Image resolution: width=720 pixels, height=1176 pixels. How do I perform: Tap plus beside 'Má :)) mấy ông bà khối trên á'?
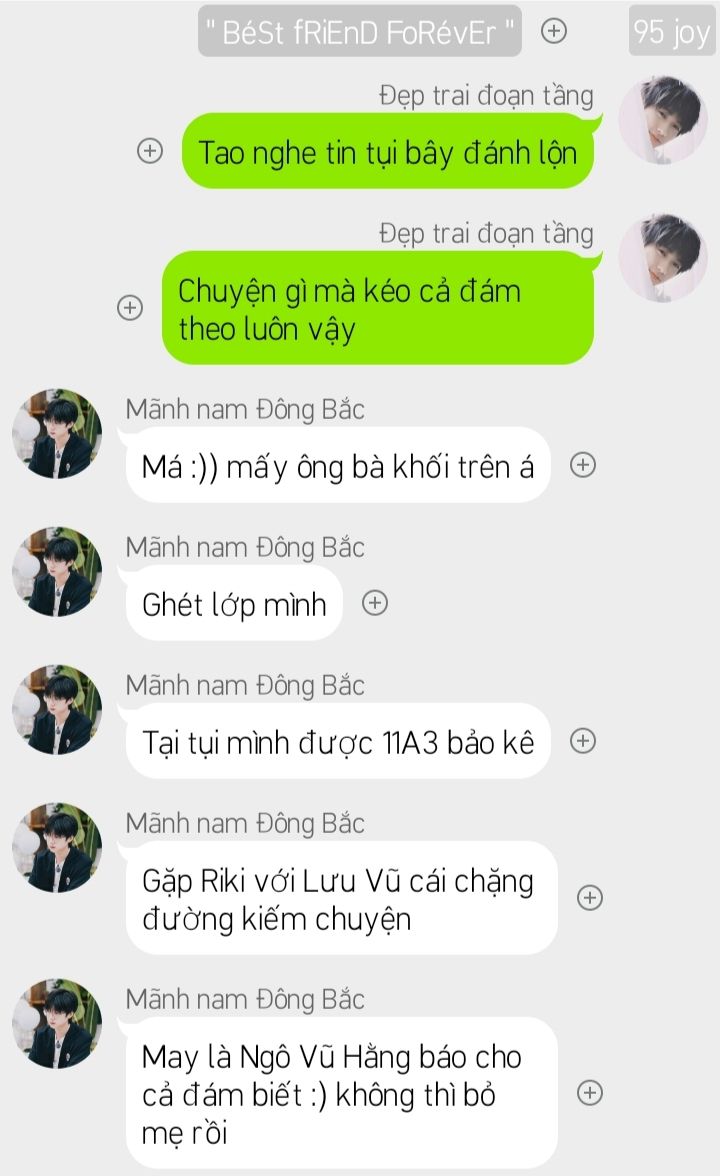[x=583, y=464]
